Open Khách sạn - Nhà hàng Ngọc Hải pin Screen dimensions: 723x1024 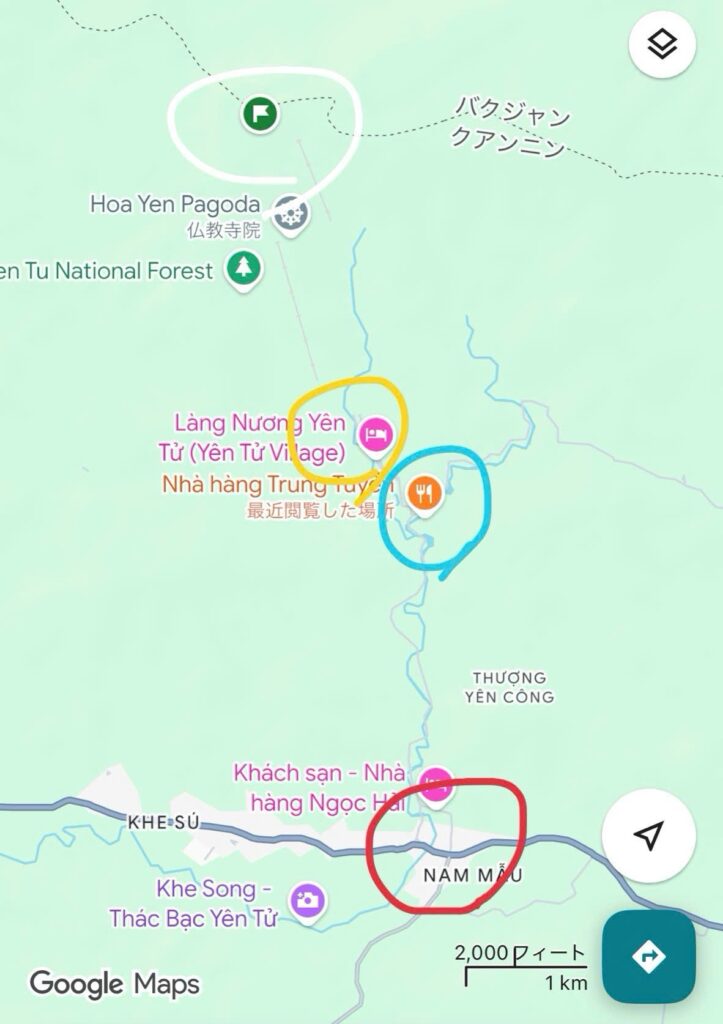(436, 785)
